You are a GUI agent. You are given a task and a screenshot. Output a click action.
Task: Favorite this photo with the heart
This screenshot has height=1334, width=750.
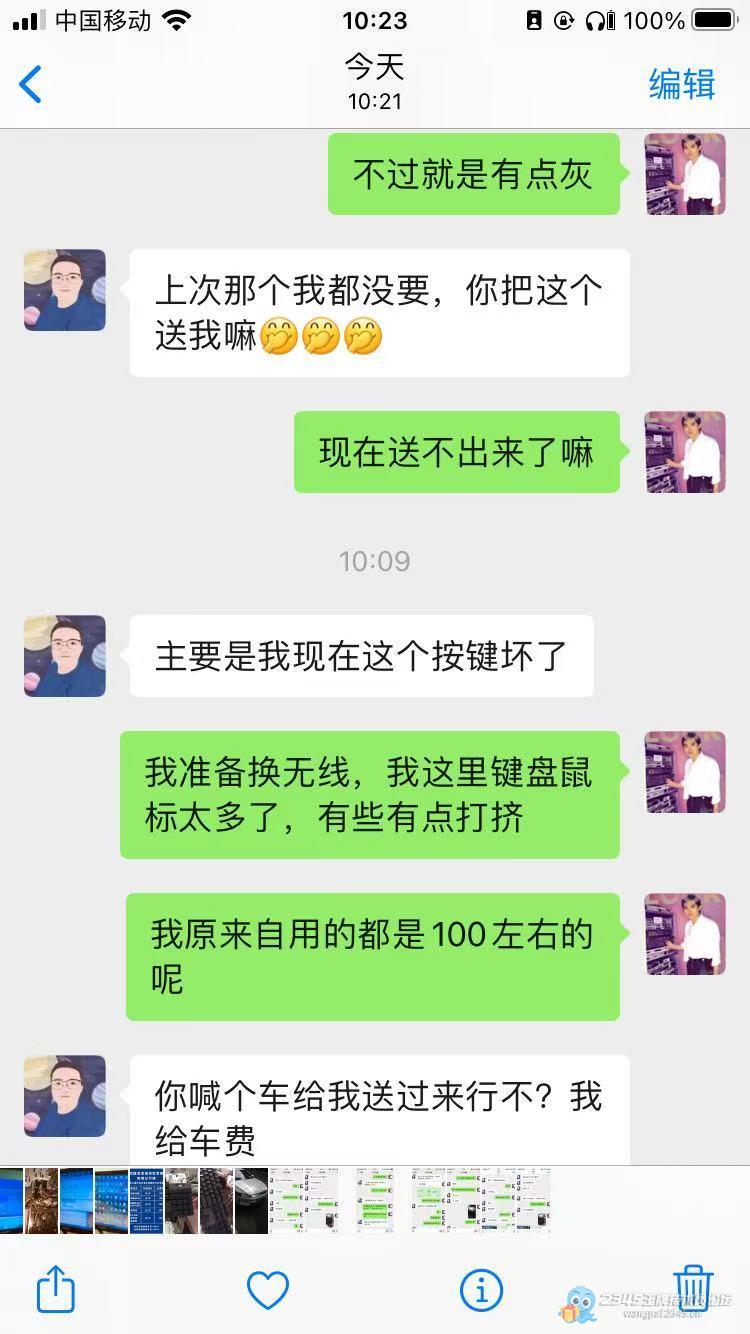(x=268, y=1290)
